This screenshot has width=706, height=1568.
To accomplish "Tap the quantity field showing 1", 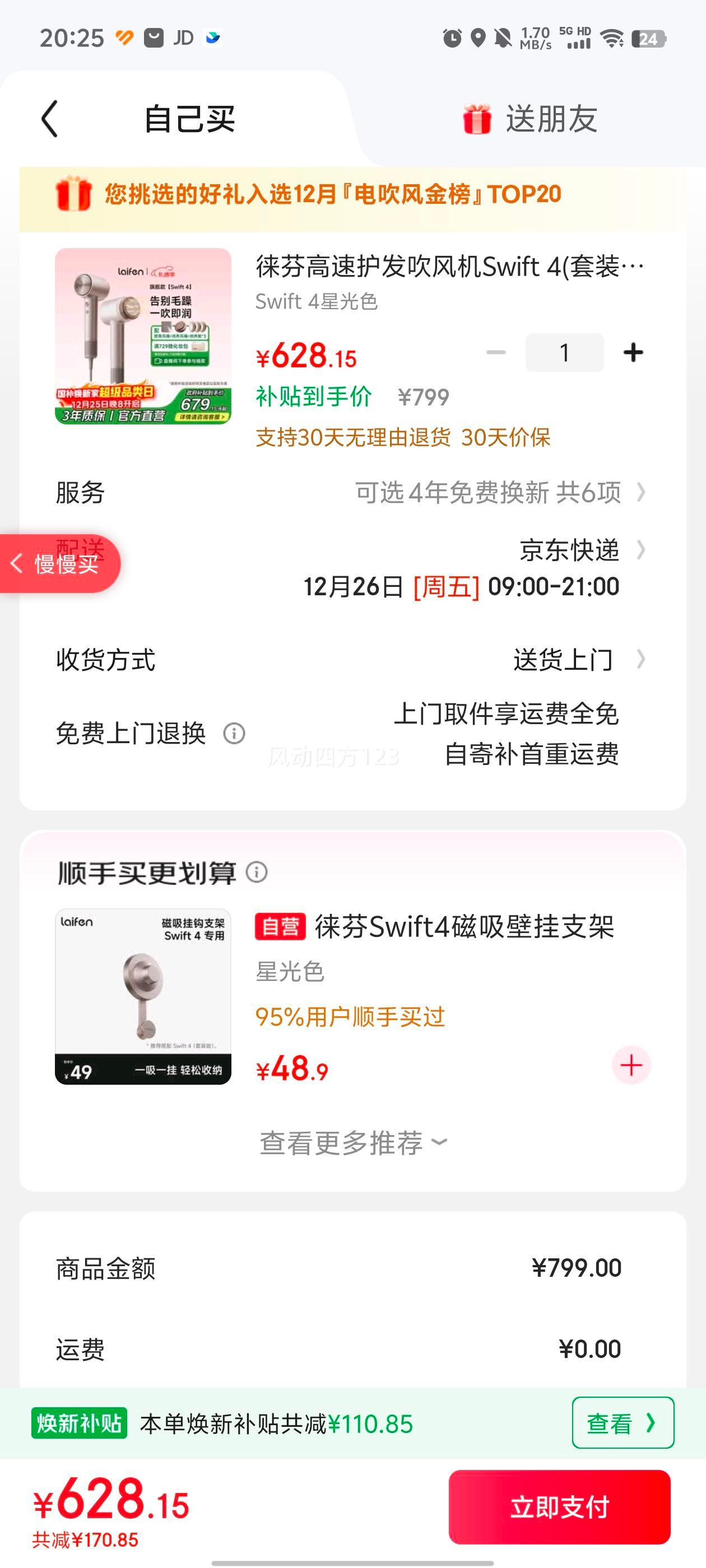I will [564, 352].
